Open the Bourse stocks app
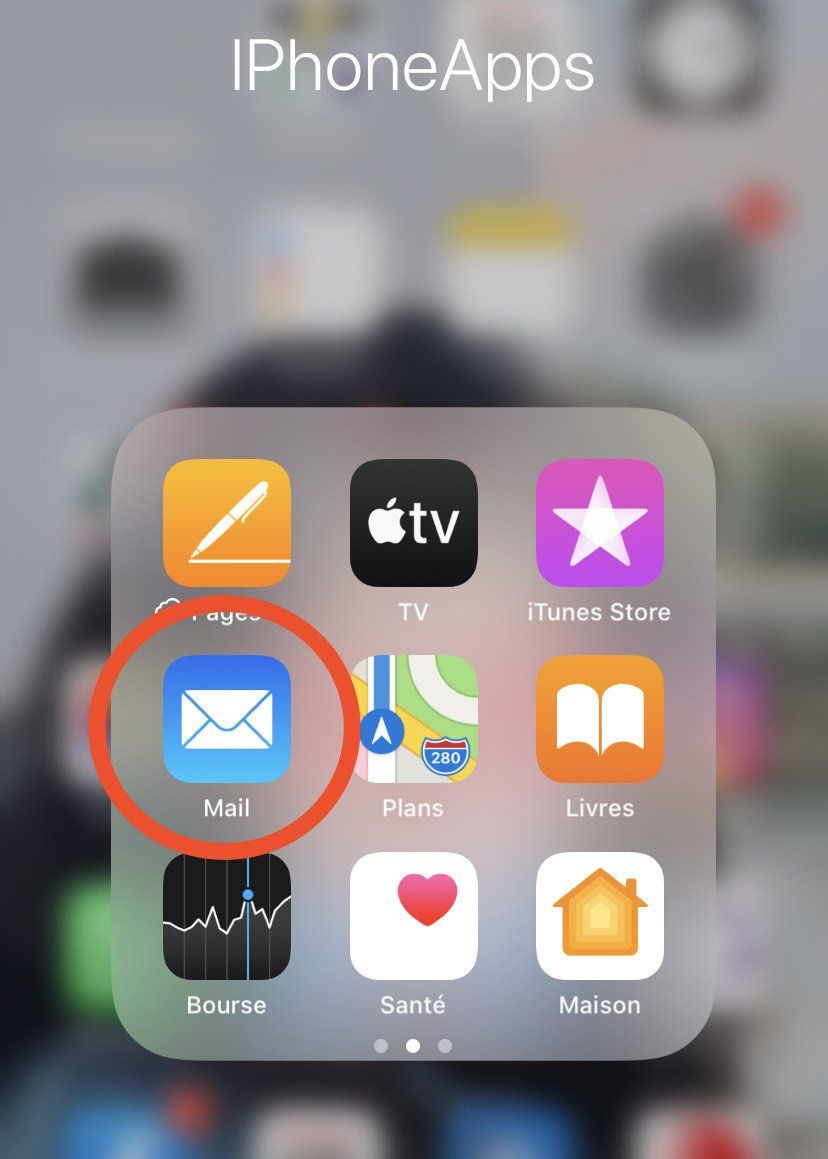Screen dimensions: 828x1159 227,915
